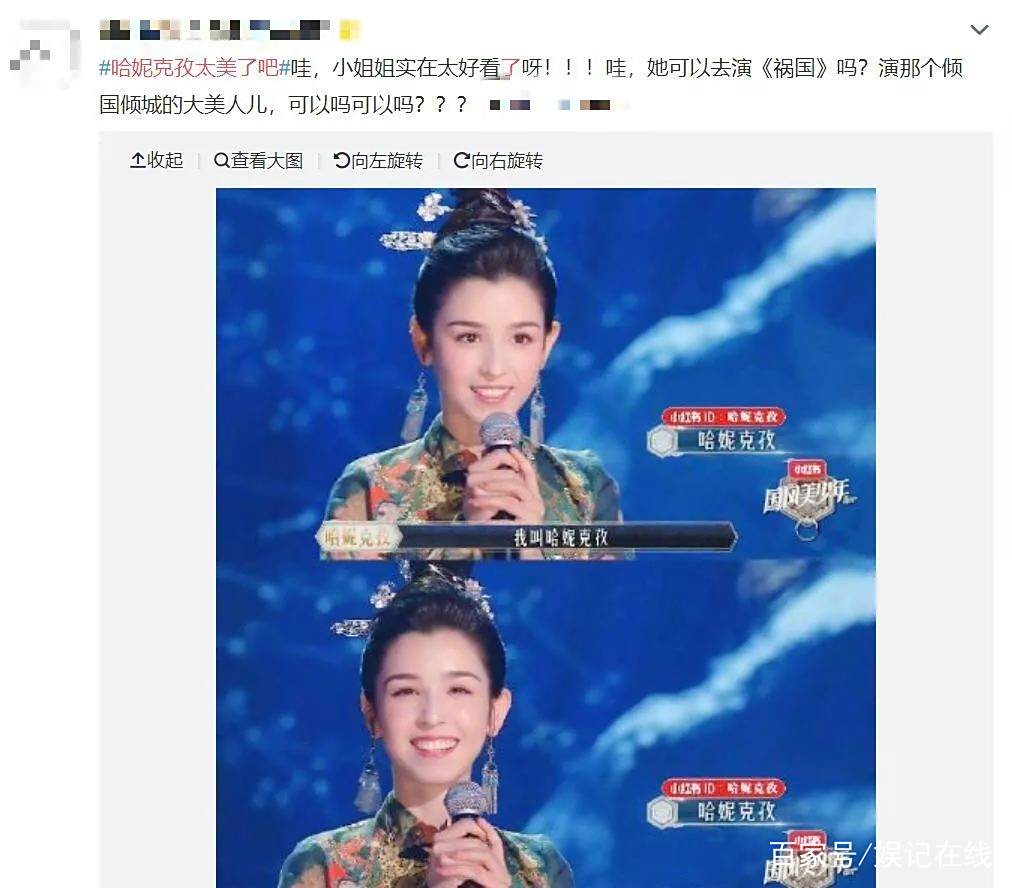The image size is (1012, 888).
Task: Open the post options chevron
Action: click(979, 30)
